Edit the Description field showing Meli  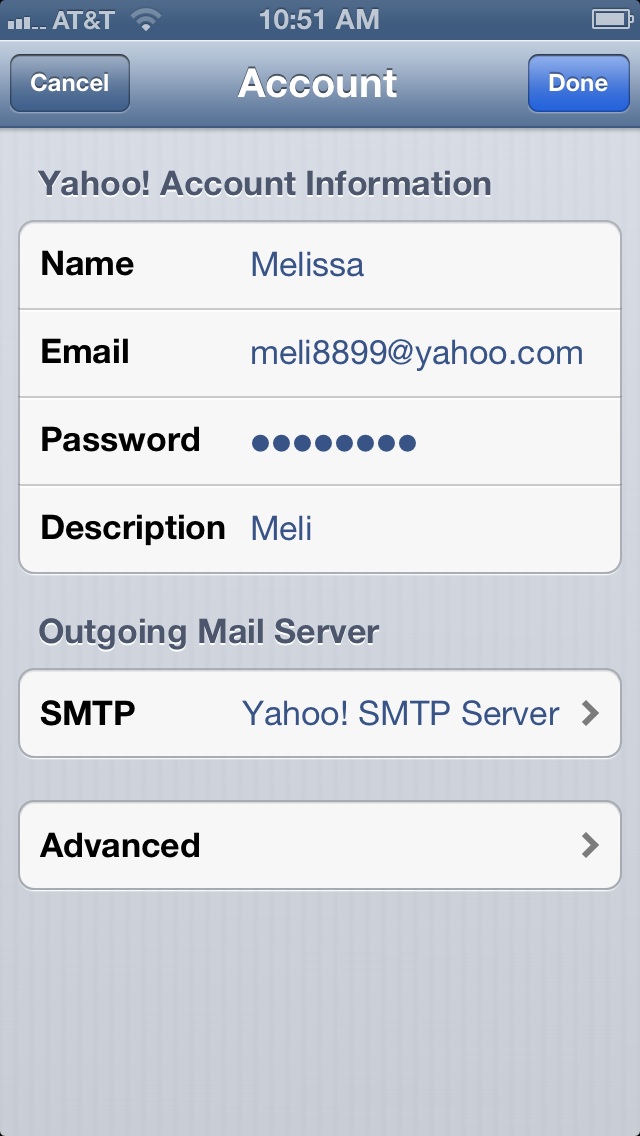pos(320,529)
